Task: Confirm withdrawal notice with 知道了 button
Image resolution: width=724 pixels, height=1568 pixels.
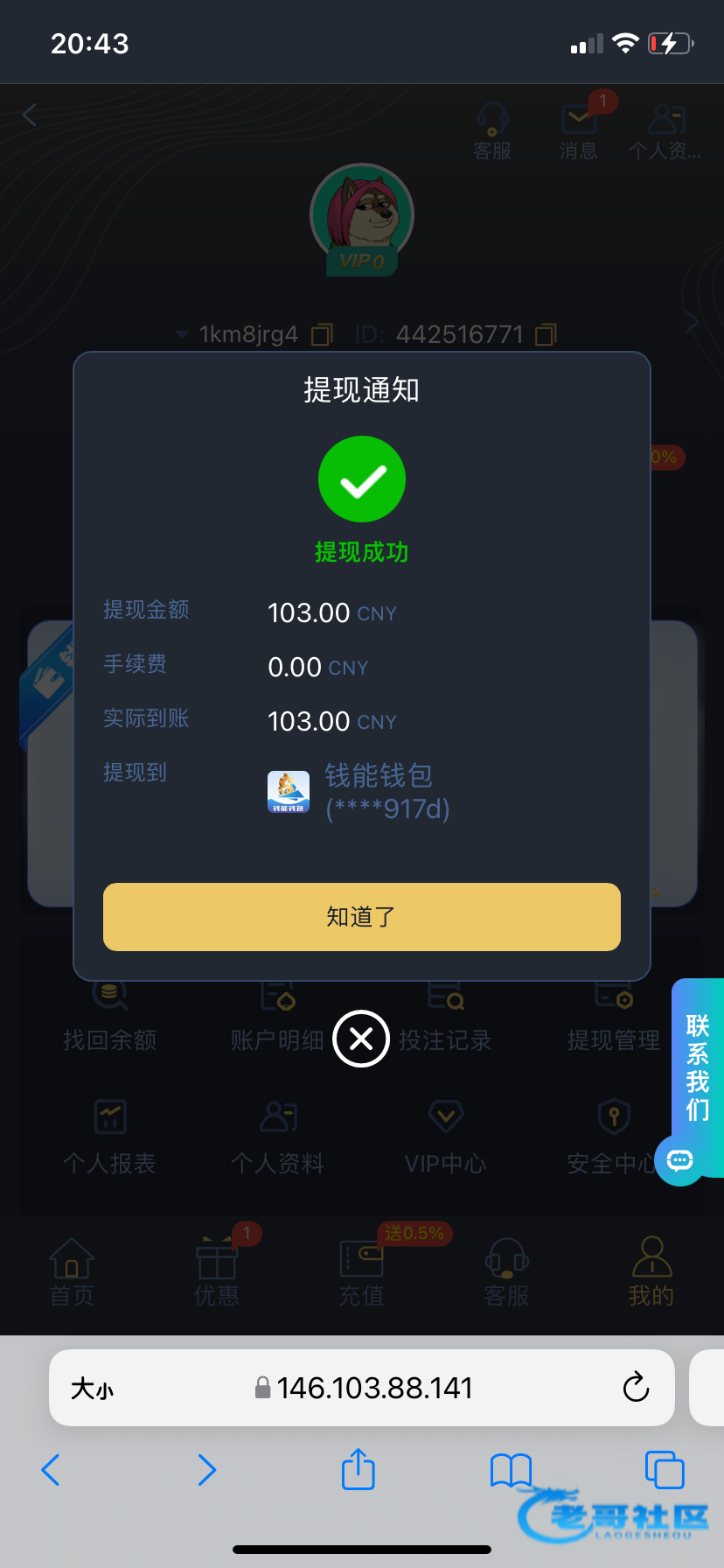Action: coord(361,916)
